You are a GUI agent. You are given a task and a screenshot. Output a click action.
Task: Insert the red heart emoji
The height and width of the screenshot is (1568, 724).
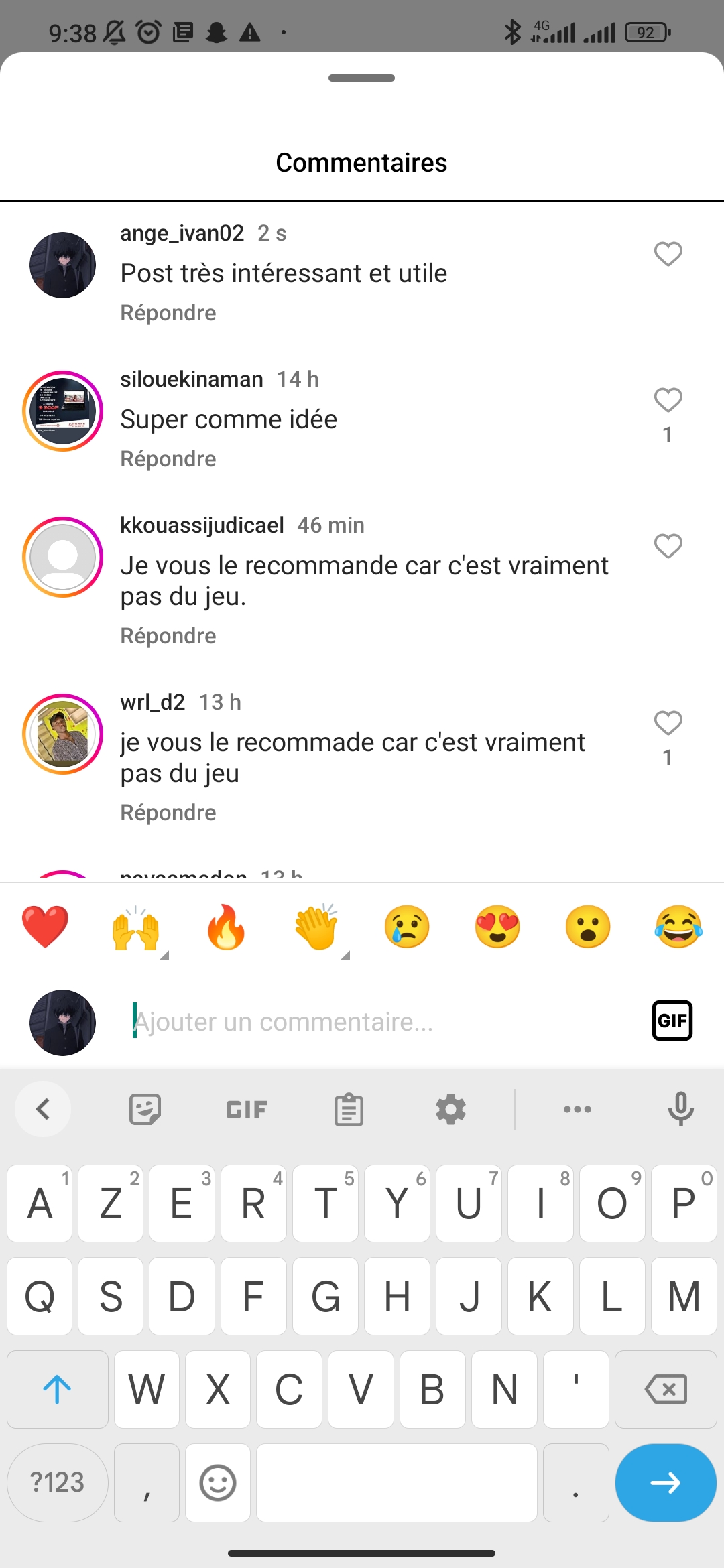45,927
